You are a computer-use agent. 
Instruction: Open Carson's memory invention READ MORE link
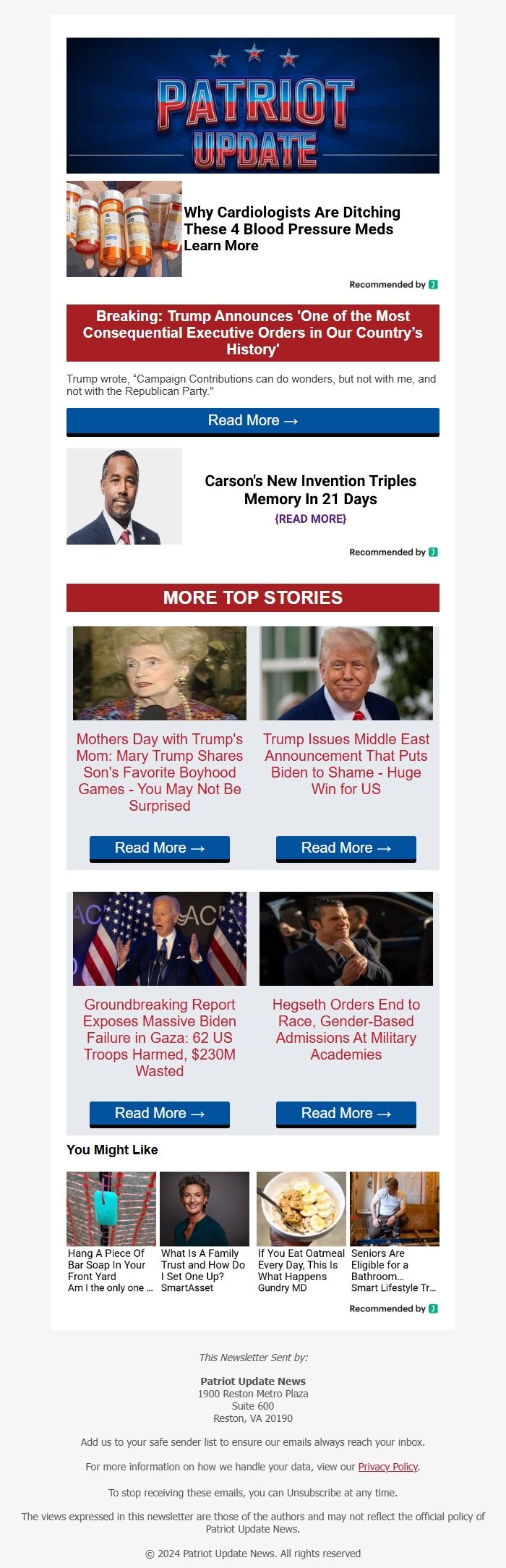click(310, 519)
